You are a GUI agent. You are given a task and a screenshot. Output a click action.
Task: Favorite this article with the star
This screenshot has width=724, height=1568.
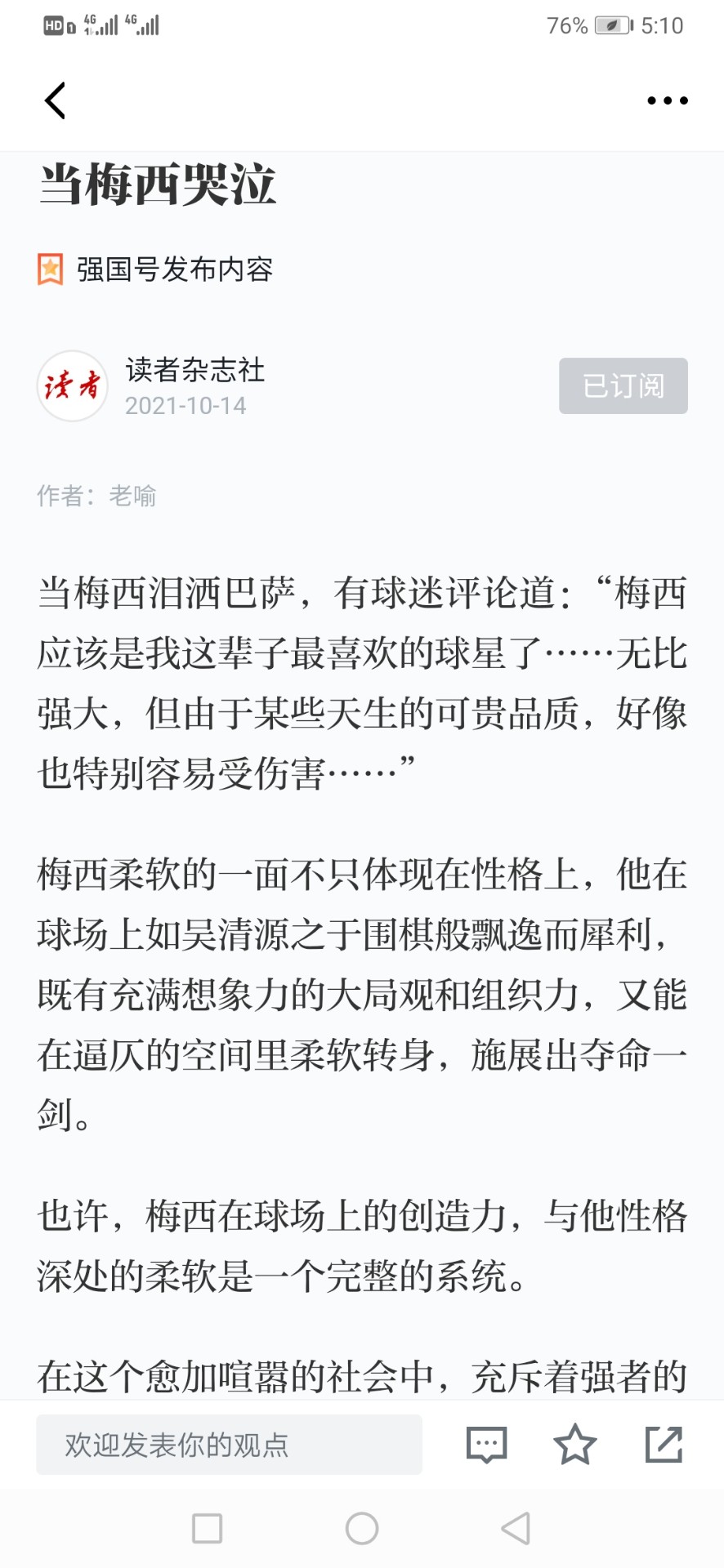tap(575, 1444)
